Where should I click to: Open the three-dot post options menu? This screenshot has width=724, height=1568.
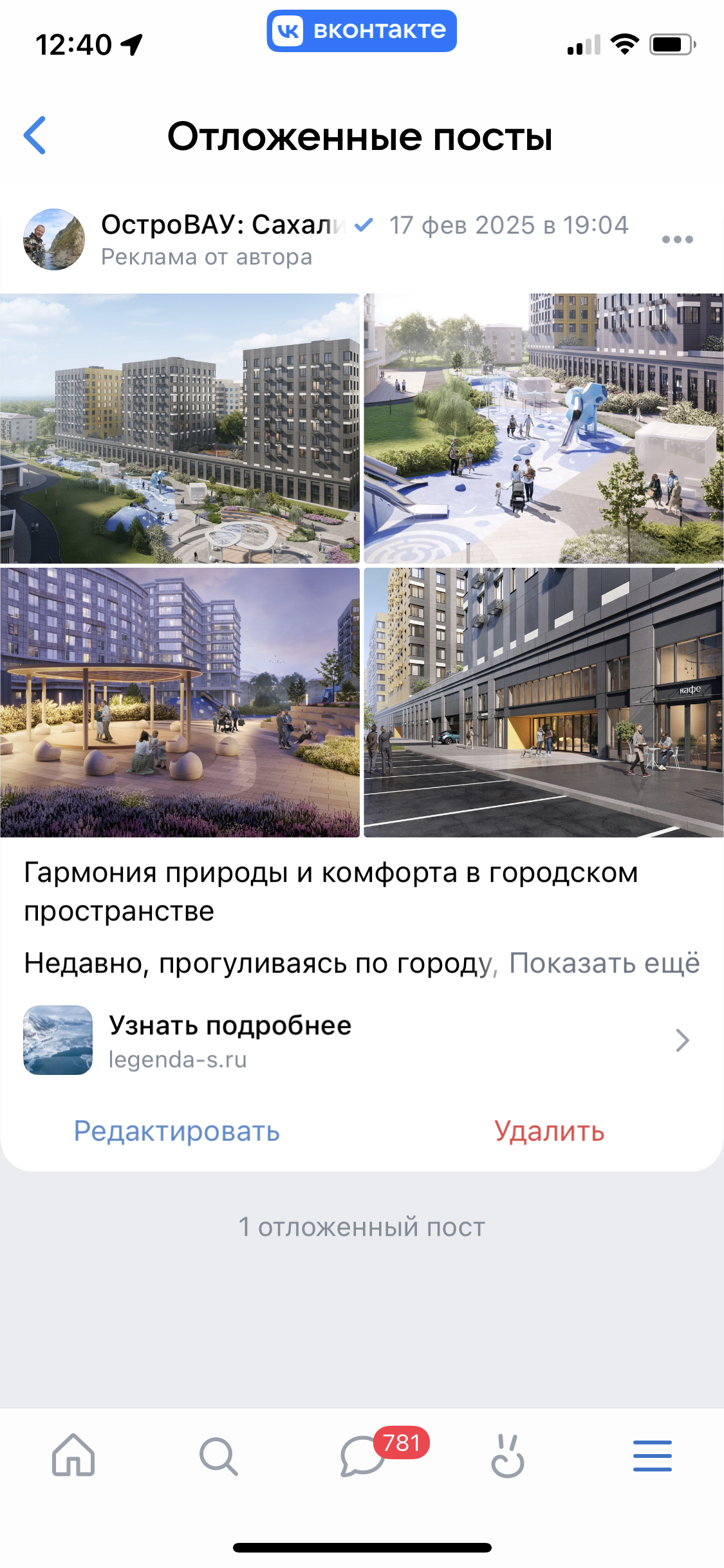pyautogui.click(x=677, y=239)
